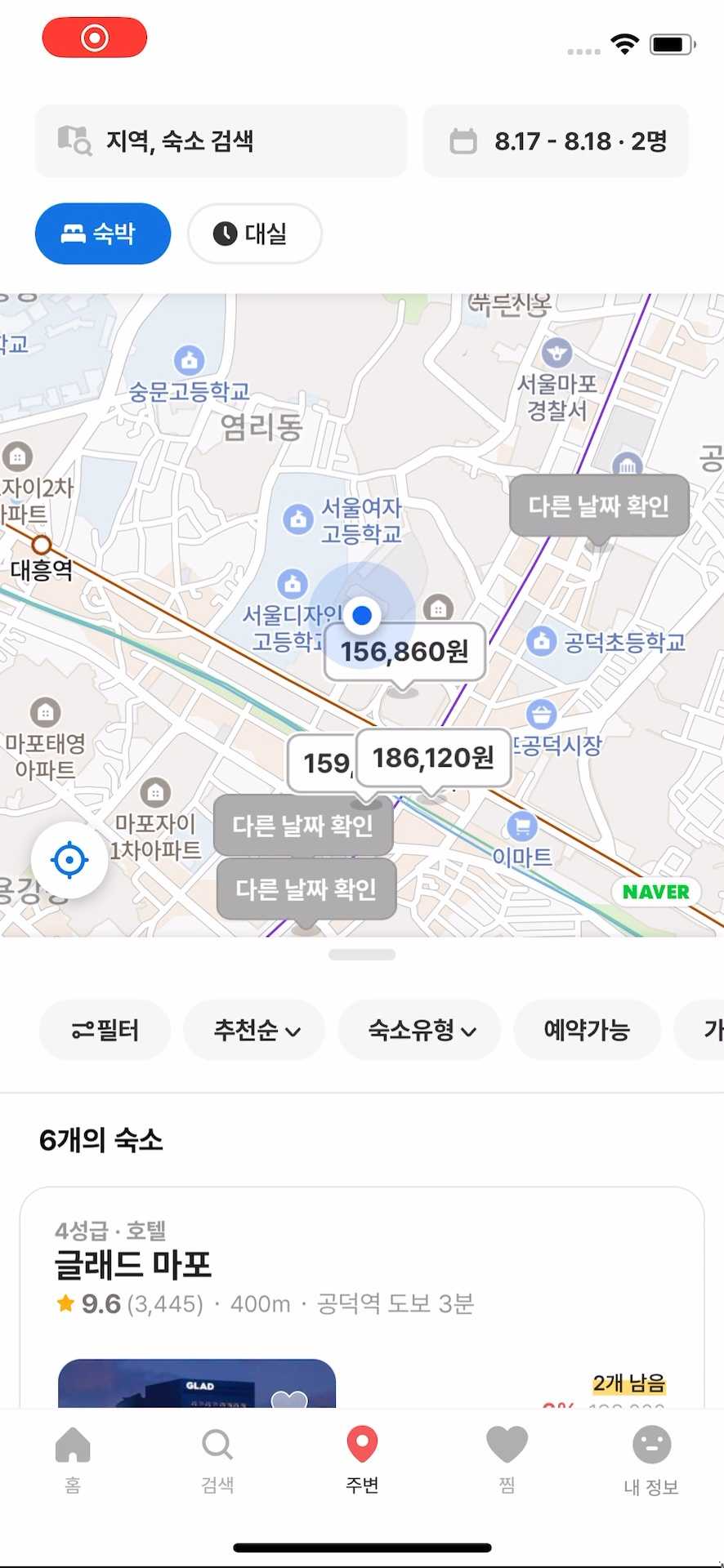Select the 186,120원 hotel marker on map
The height and width of the screenshot is (1568, 724).
pos(432,758)
